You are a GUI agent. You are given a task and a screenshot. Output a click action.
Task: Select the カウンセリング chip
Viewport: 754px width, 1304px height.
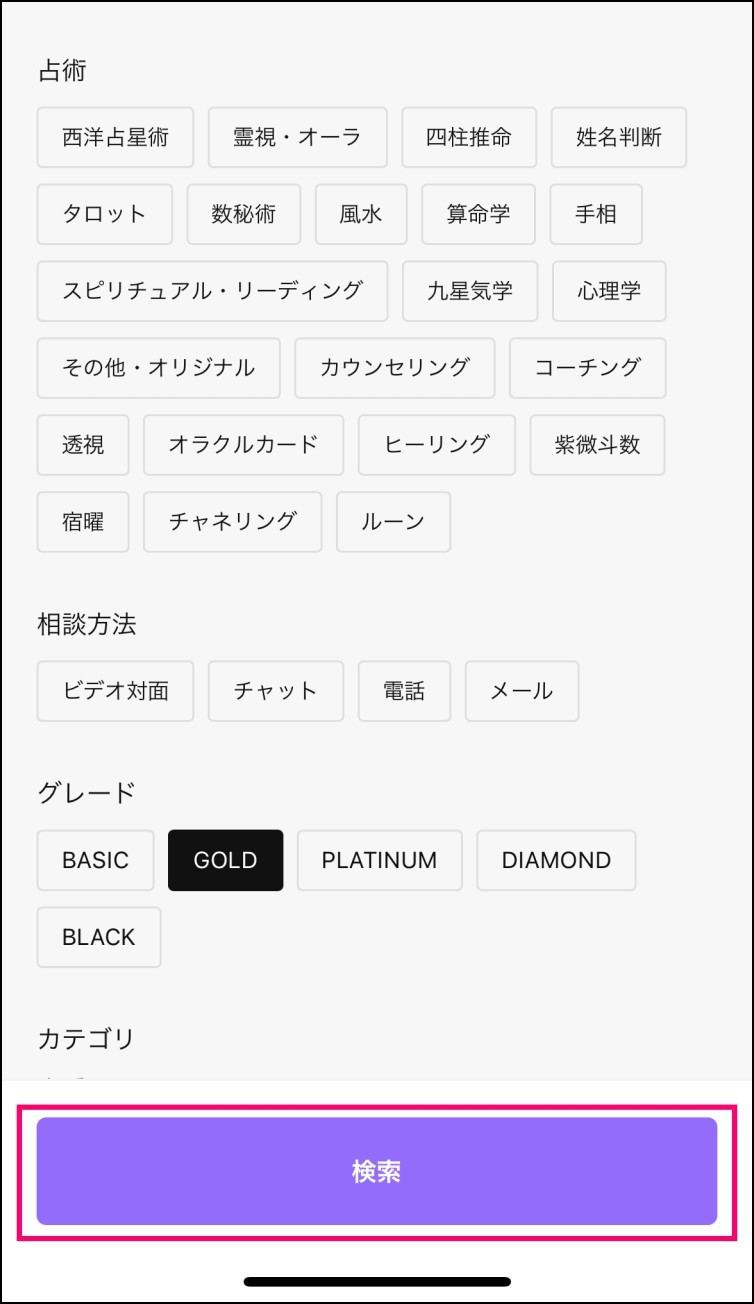pos(395,368)
